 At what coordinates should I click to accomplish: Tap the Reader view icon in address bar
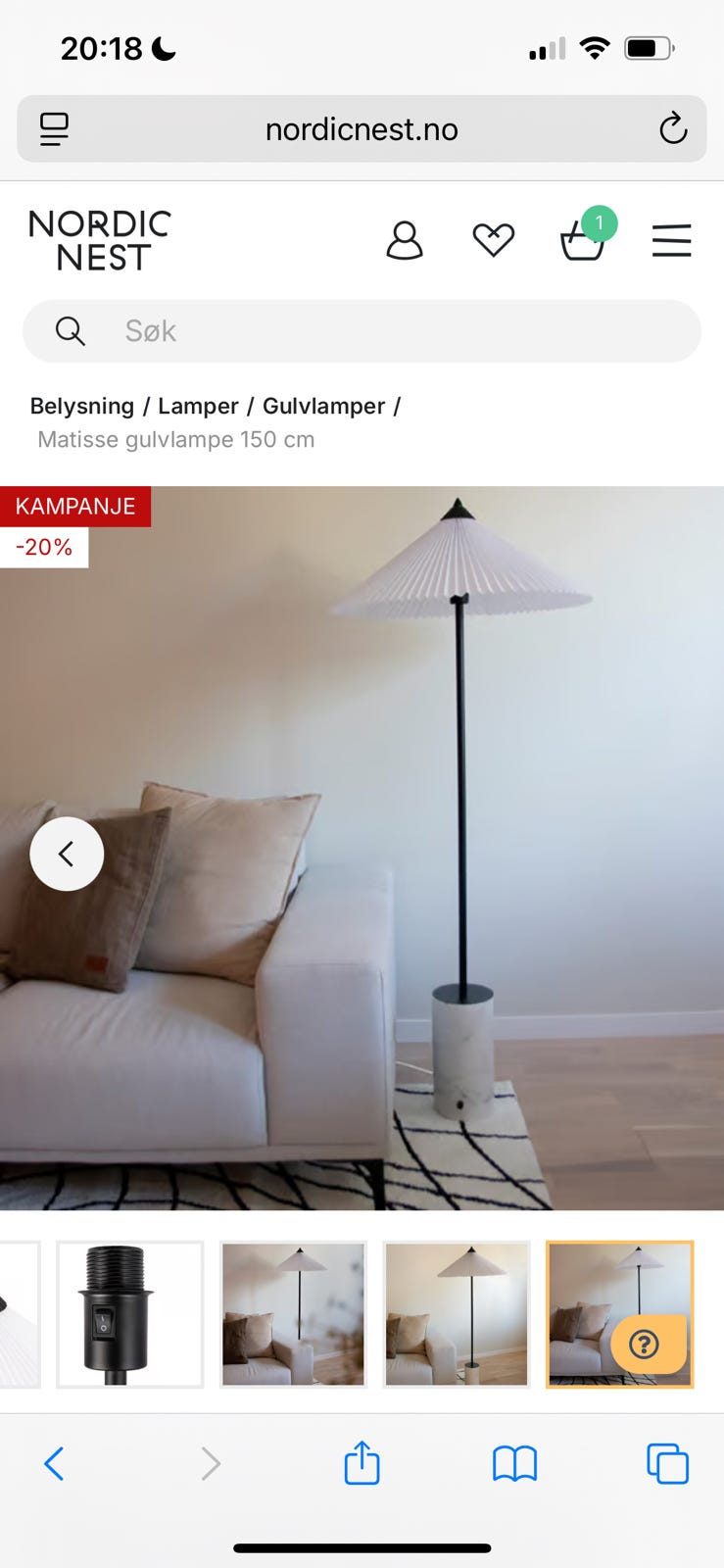pyautogui.click(x=54, y=128)
